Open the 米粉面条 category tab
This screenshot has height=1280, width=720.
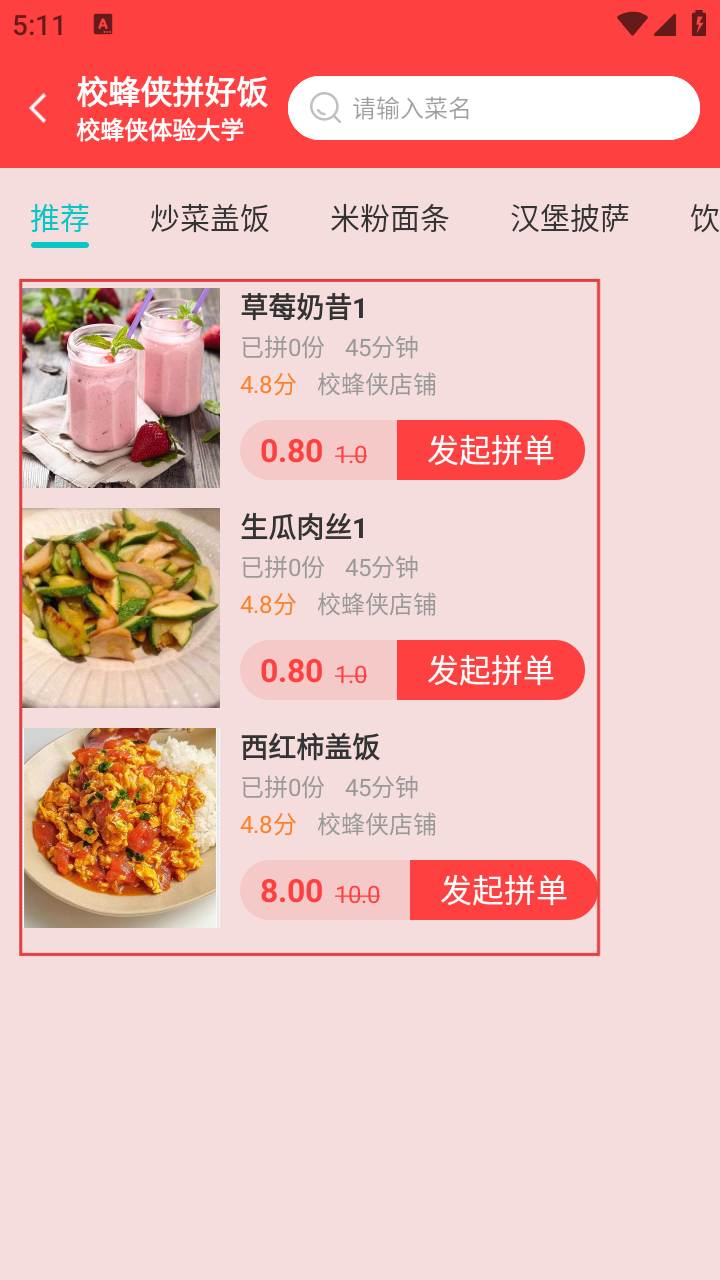[390, 218]
